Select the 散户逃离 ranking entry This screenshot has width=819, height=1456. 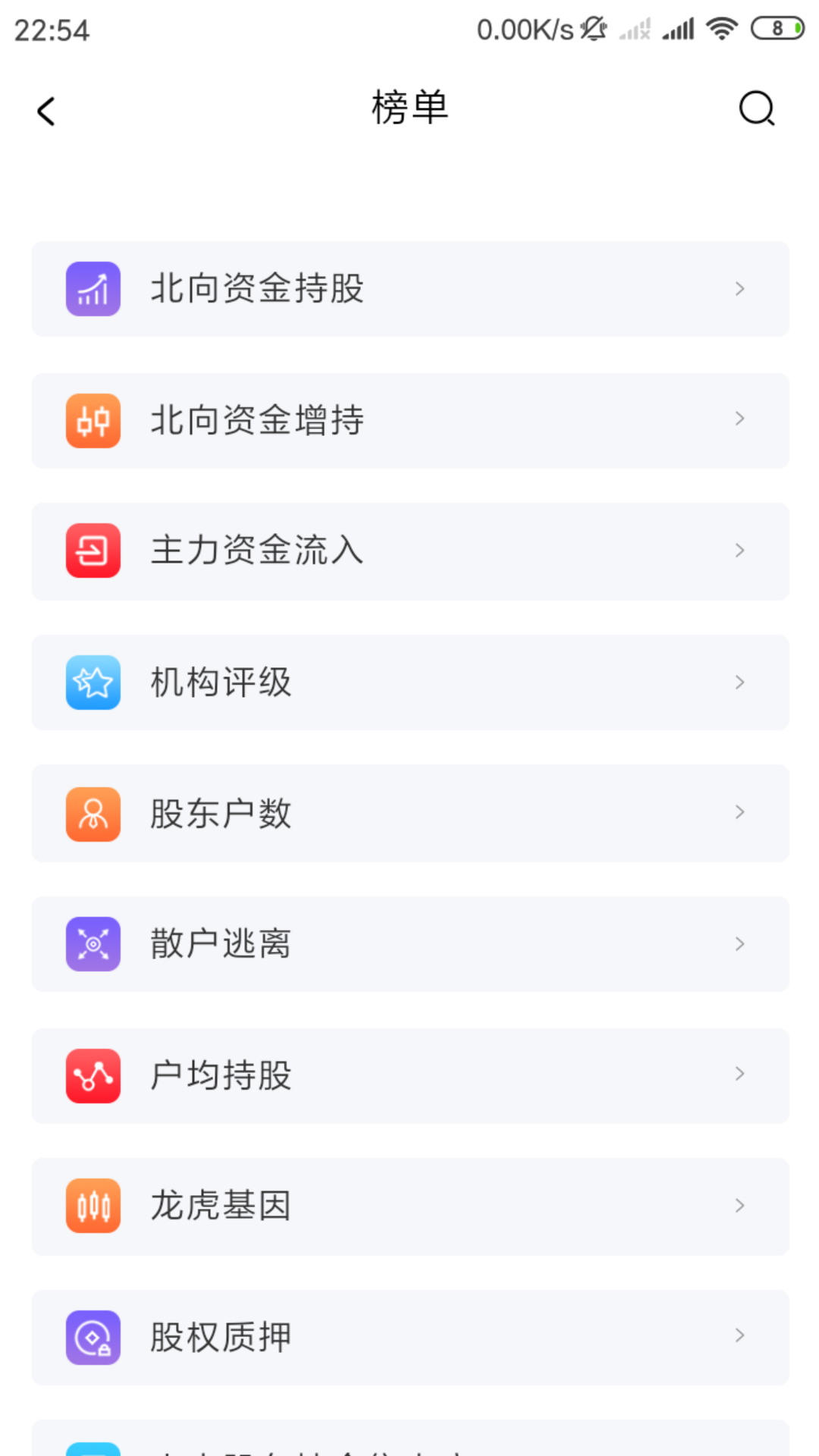coord(409,944)
